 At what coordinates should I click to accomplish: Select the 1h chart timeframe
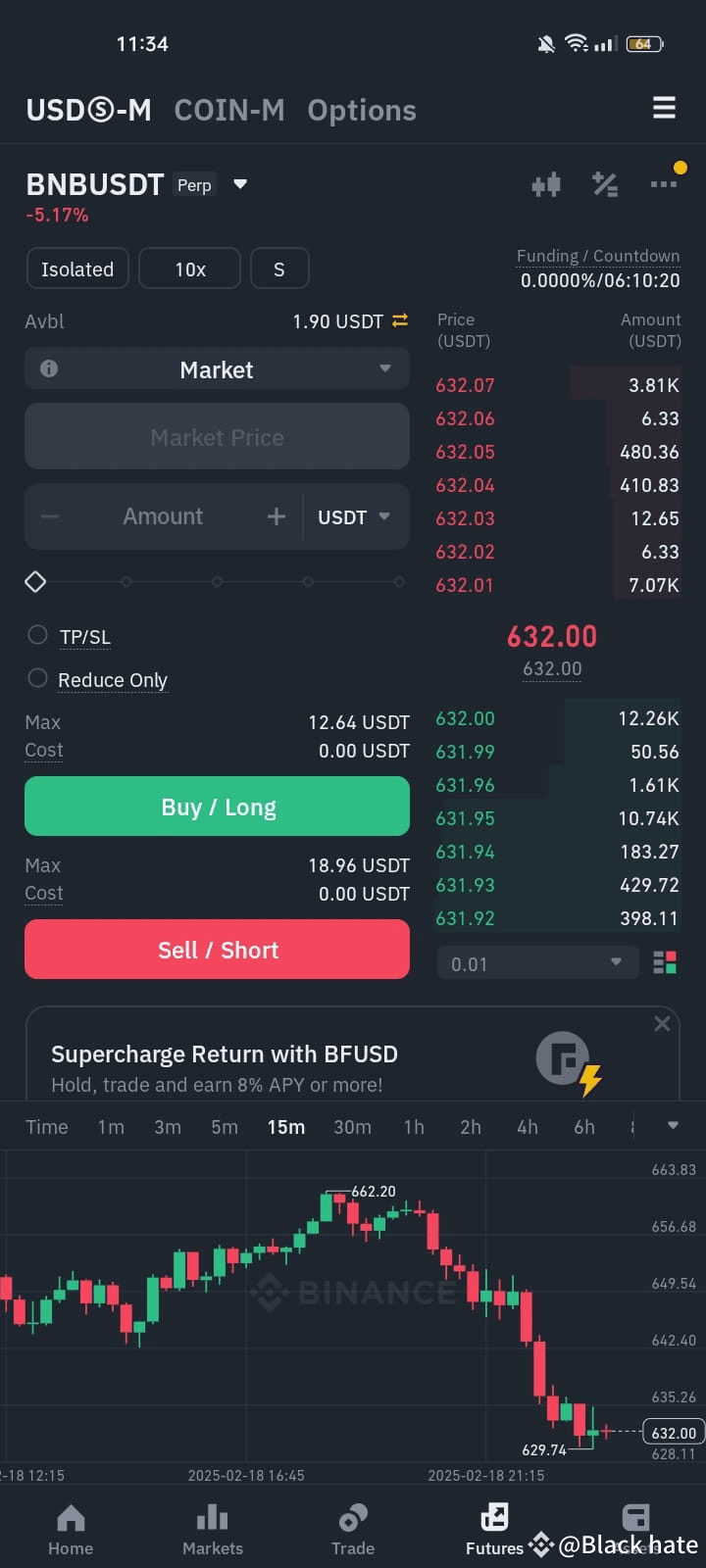point(413,1126)
